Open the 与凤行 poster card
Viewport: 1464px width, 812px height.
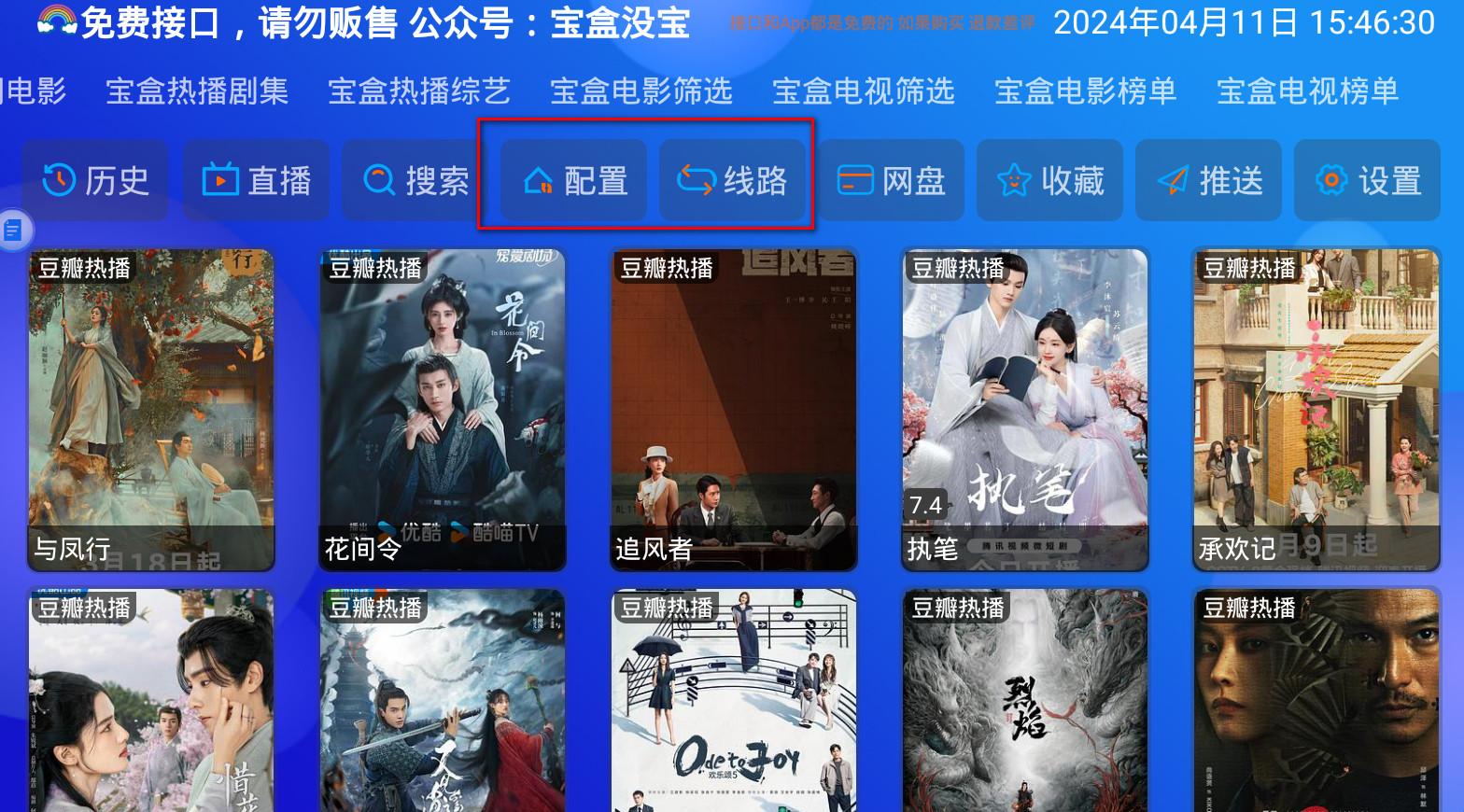(151, 409)
